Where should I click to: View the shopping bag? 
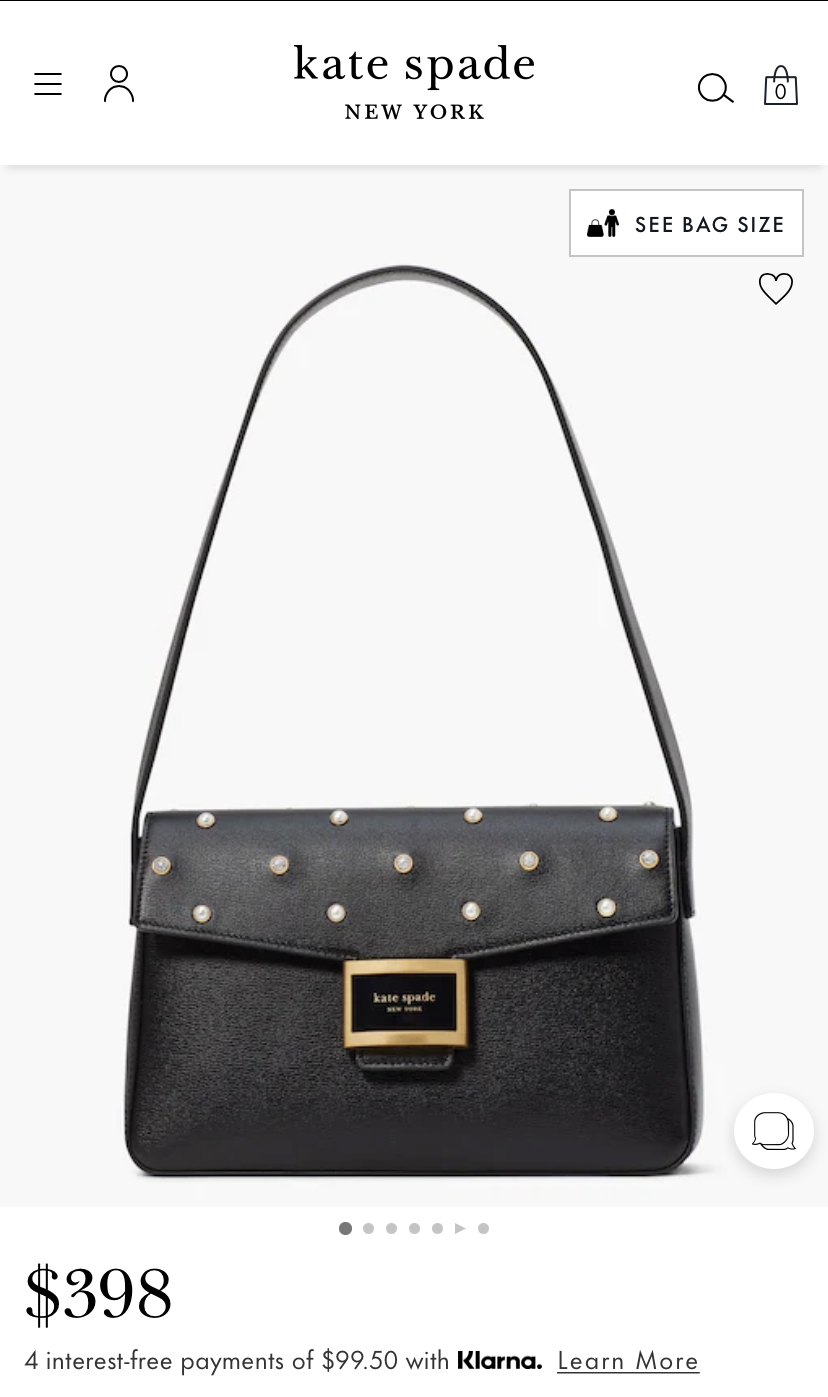pos(781,86)
